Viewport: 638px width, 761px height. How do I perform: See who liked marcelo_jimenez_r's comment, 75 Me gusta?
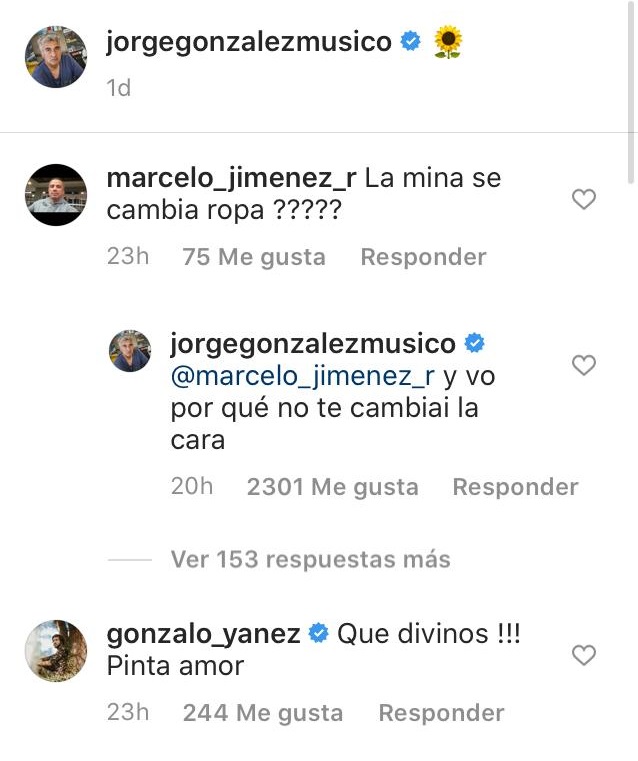pos(254,257)
